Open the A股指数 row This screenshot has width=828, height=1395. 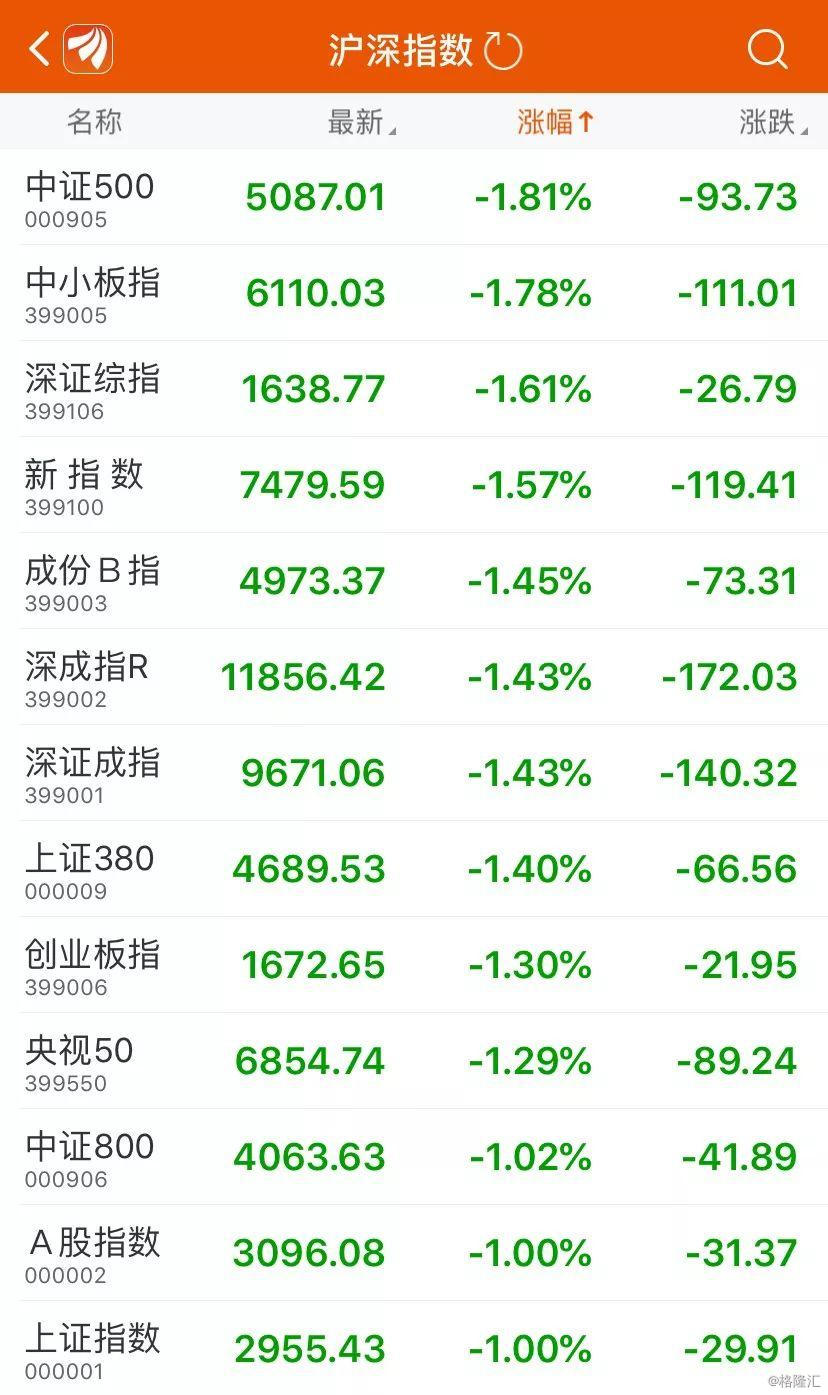pyautogui.click(x=414, y=1253)
